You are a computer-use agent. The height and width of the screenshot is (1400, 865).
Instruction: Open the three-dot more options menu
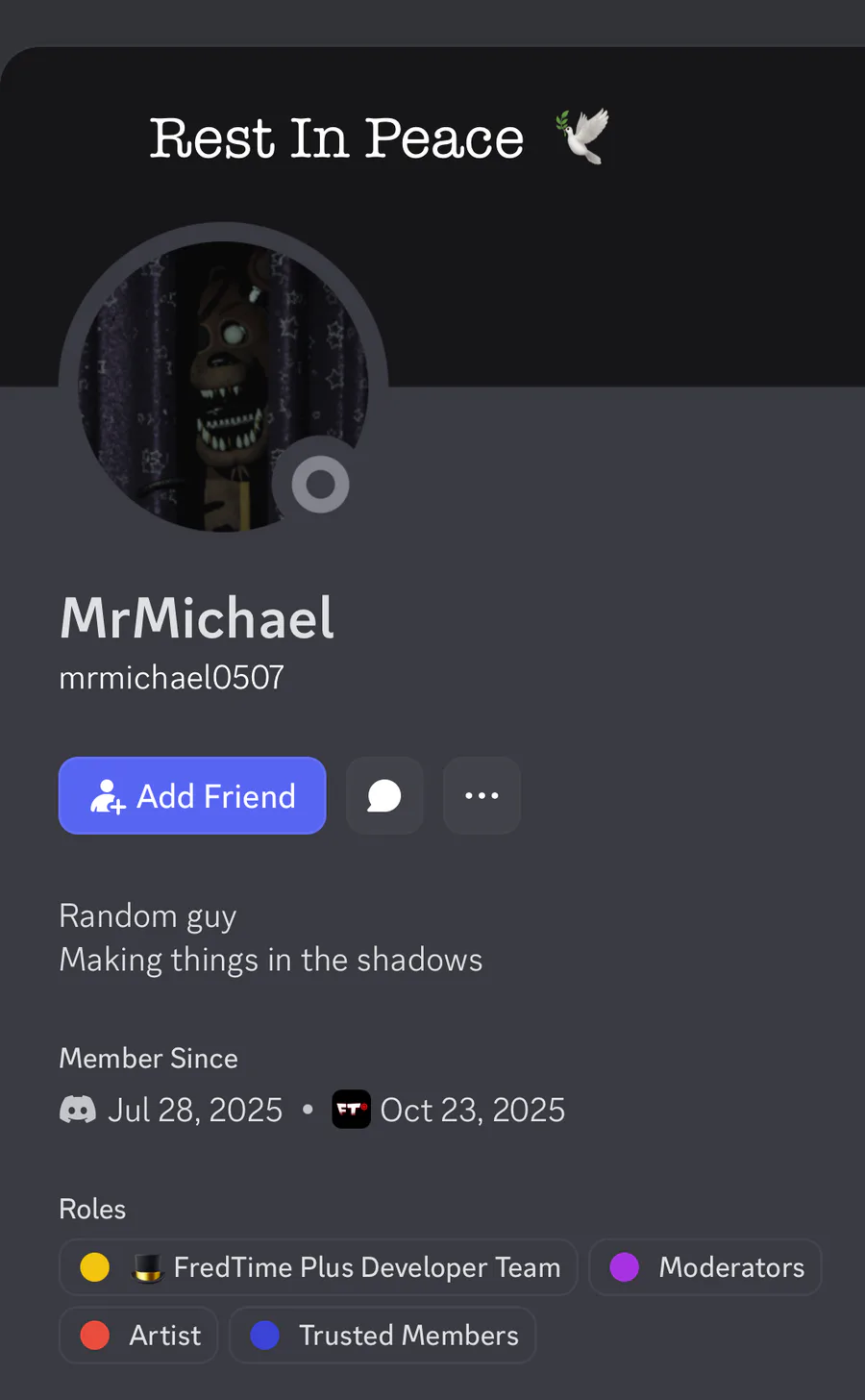pyautogui.click(x=482, y=796)
